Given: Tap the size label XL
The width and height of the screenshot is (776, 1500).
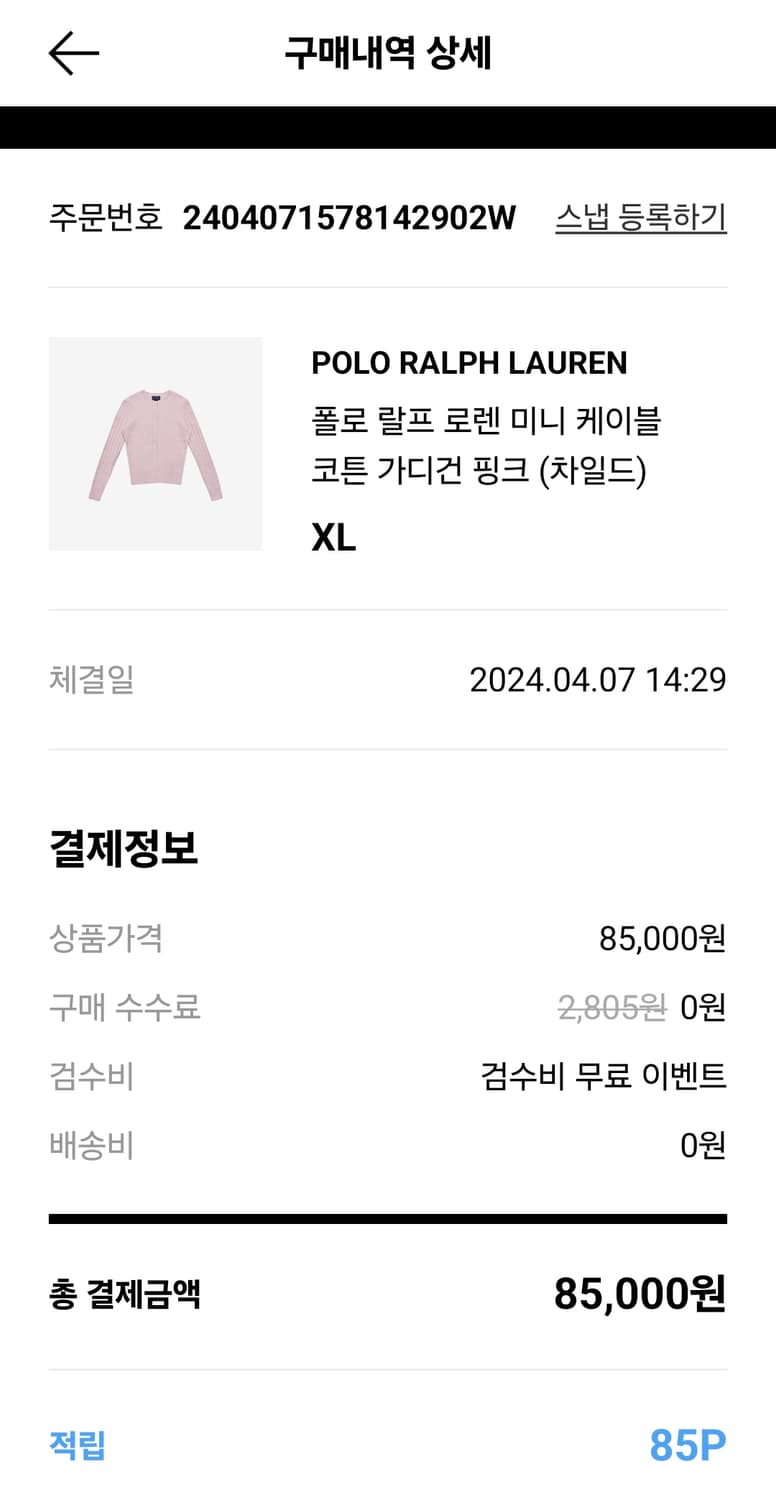Looking at the screenshot, I should (x=331, y=538).
